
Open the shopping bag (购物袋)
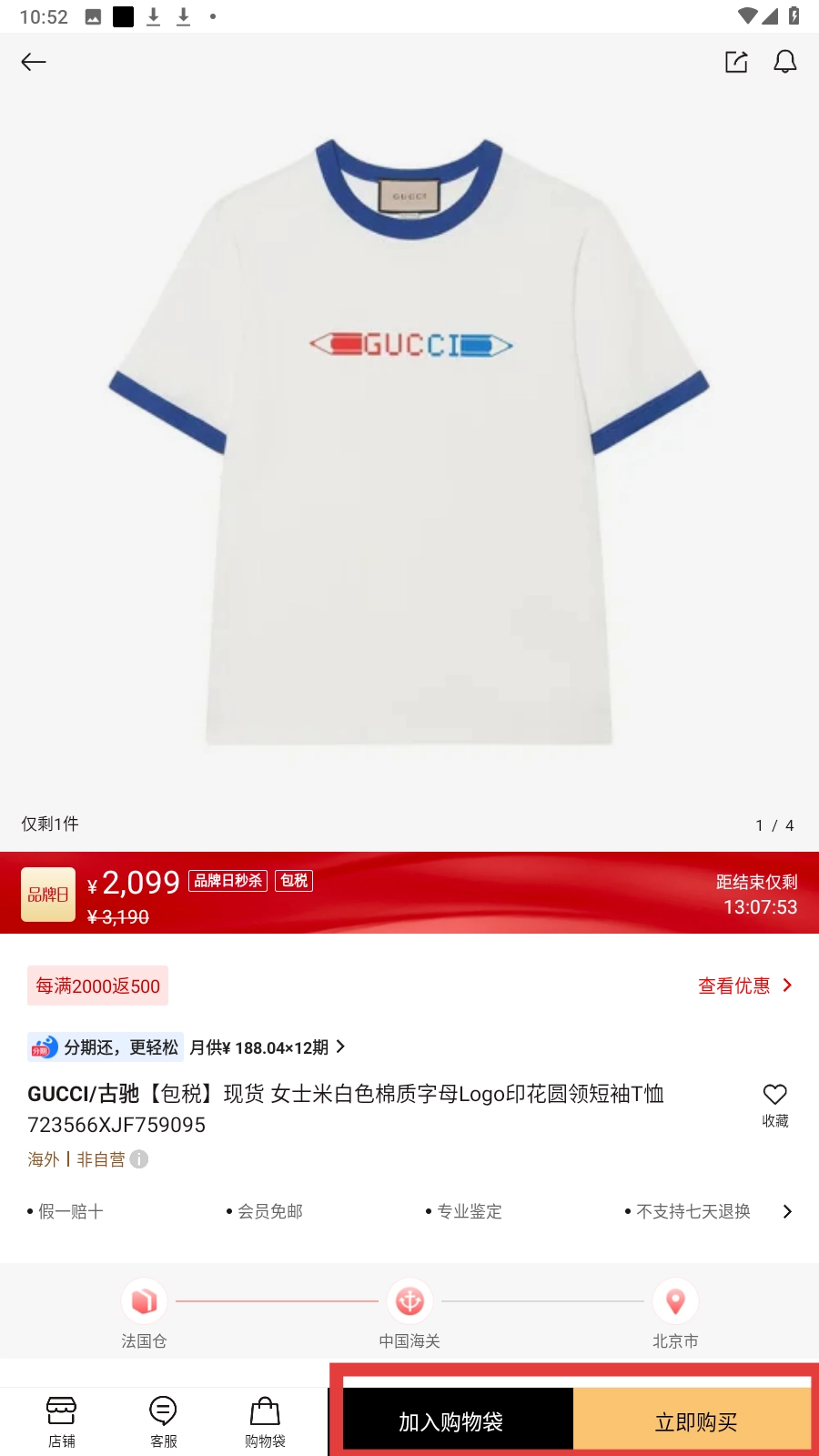[x=265, y=1421]
